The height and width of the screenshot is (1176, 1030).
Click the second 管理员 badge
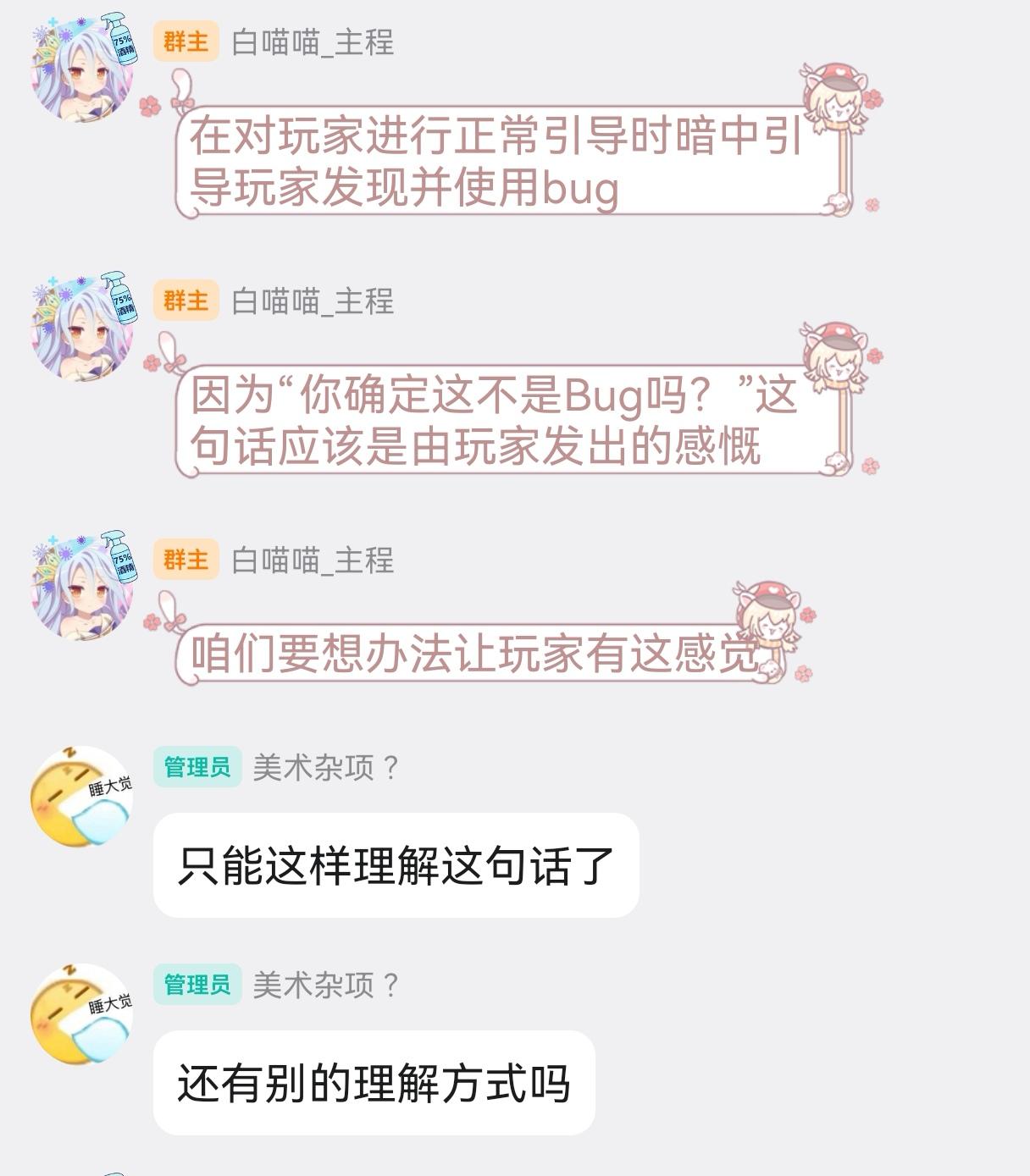coord(199,982)
